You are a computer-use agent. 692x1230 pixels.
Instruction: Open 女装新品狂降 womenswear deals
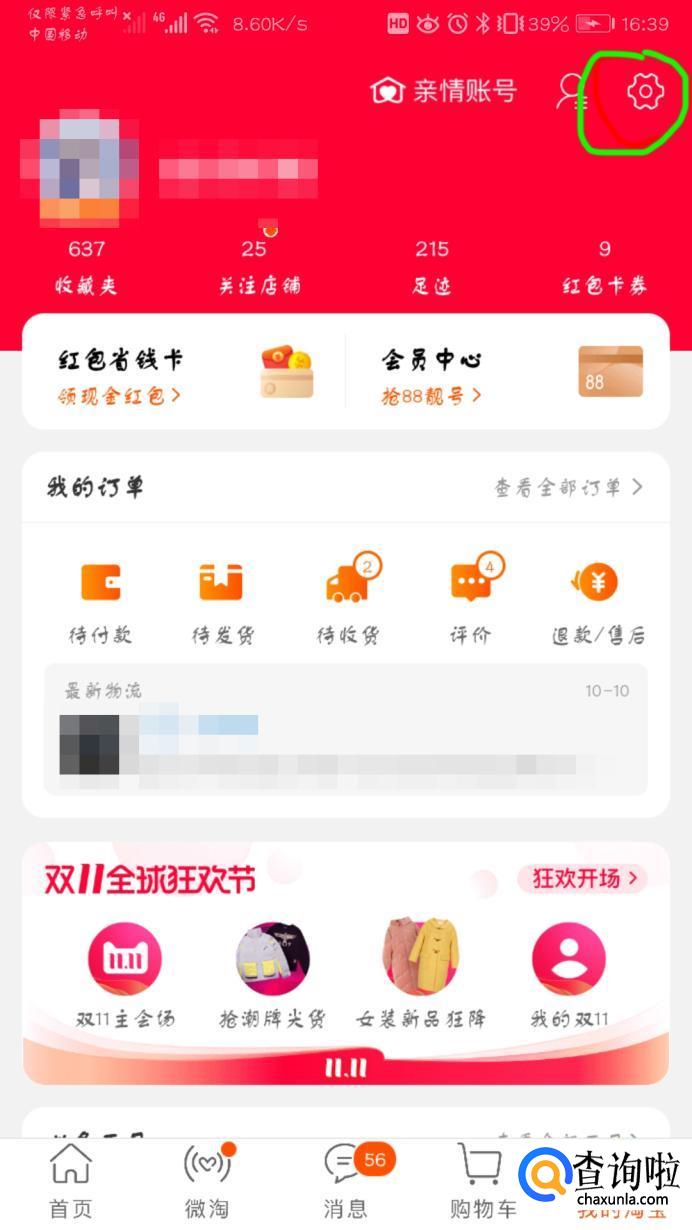(x=421, y=975)
